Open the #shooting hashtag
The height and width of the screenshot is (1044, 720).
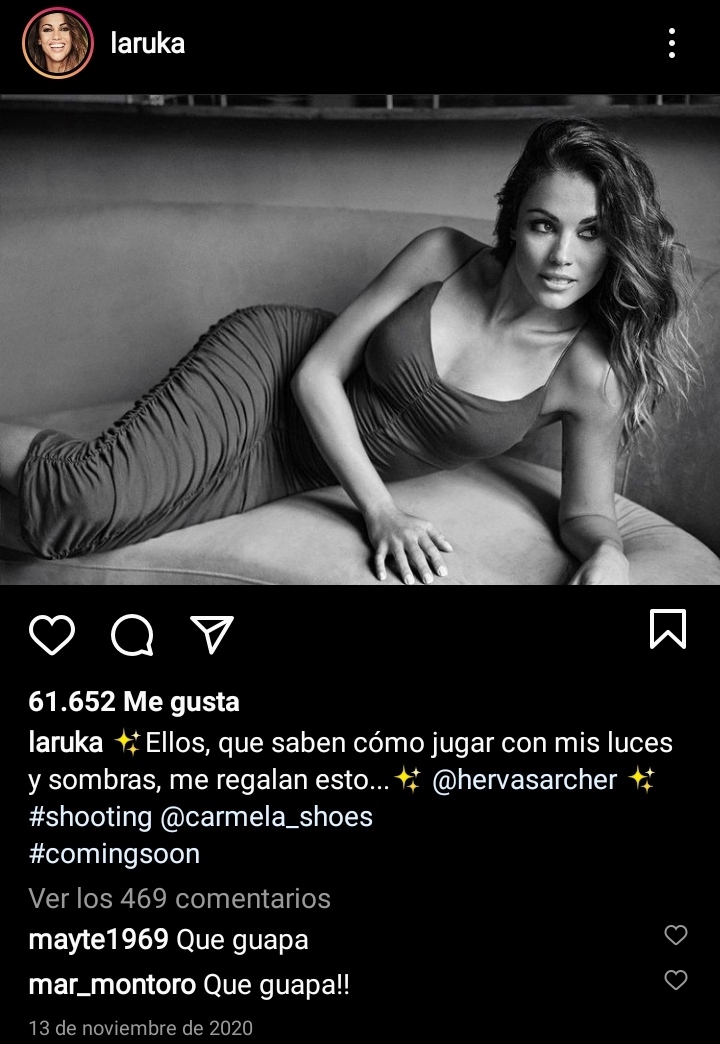[x=90, y=817]
